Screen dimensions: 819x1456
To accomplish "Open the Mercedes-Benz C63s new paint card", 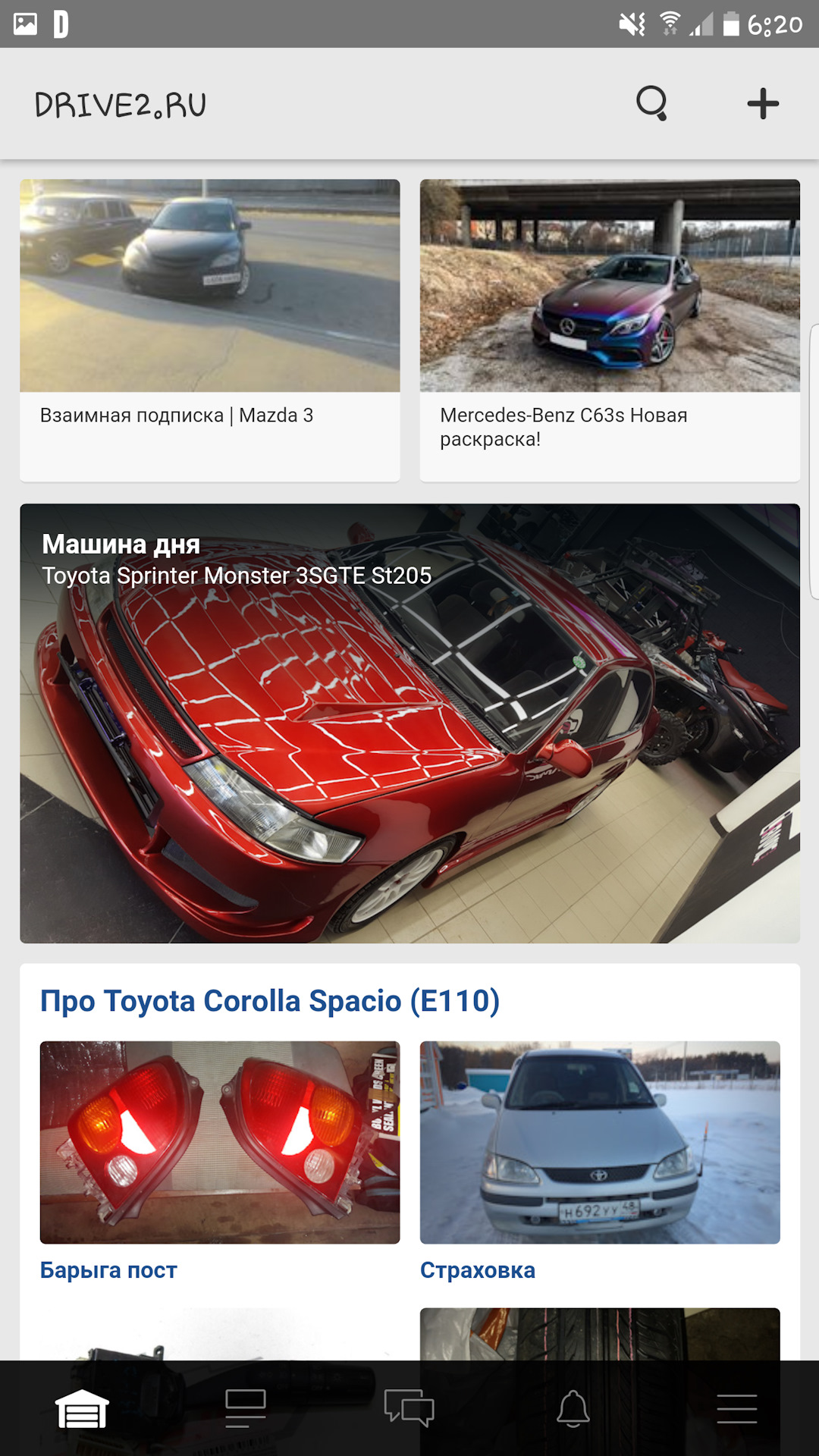I will click(610, 330).
